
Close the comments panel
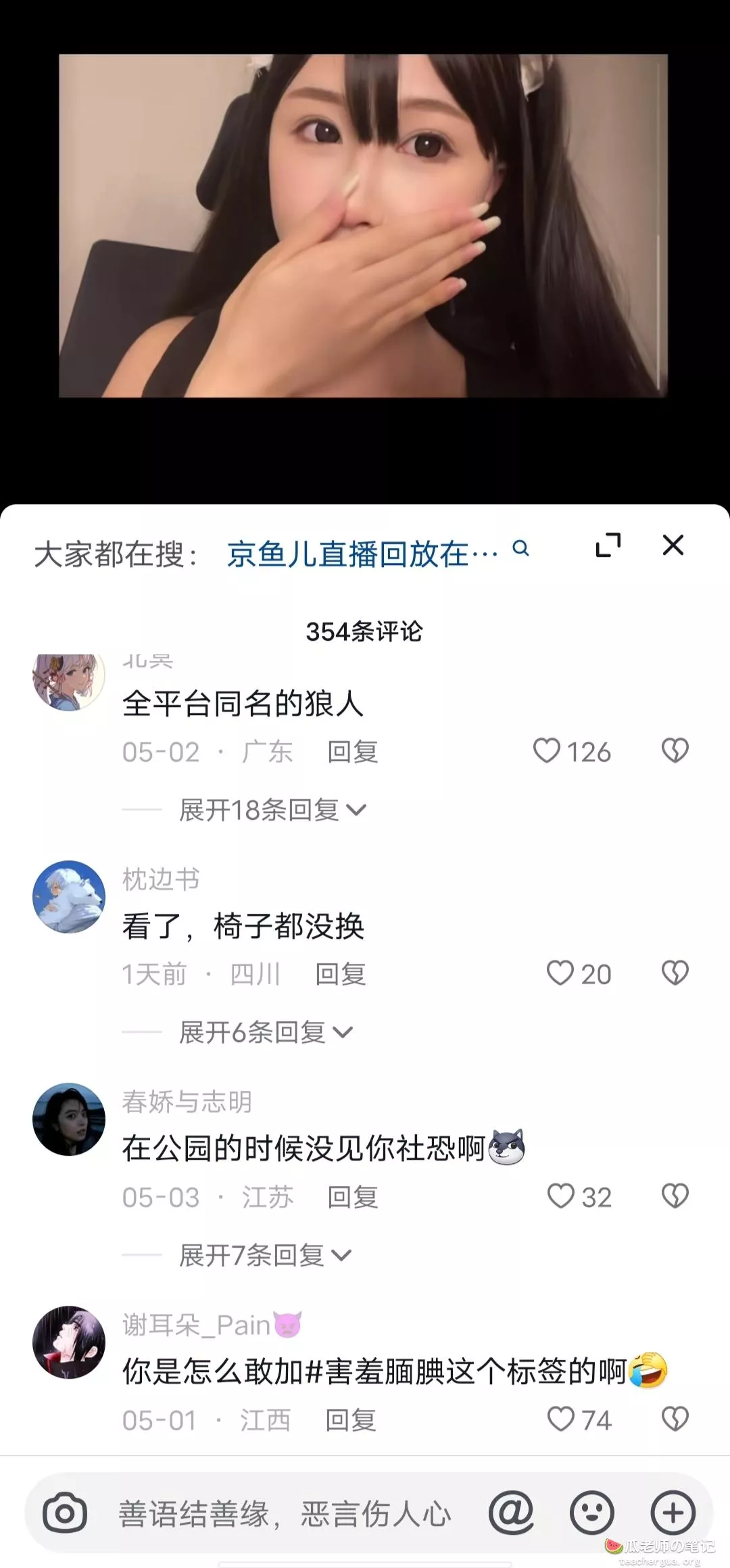673,545
